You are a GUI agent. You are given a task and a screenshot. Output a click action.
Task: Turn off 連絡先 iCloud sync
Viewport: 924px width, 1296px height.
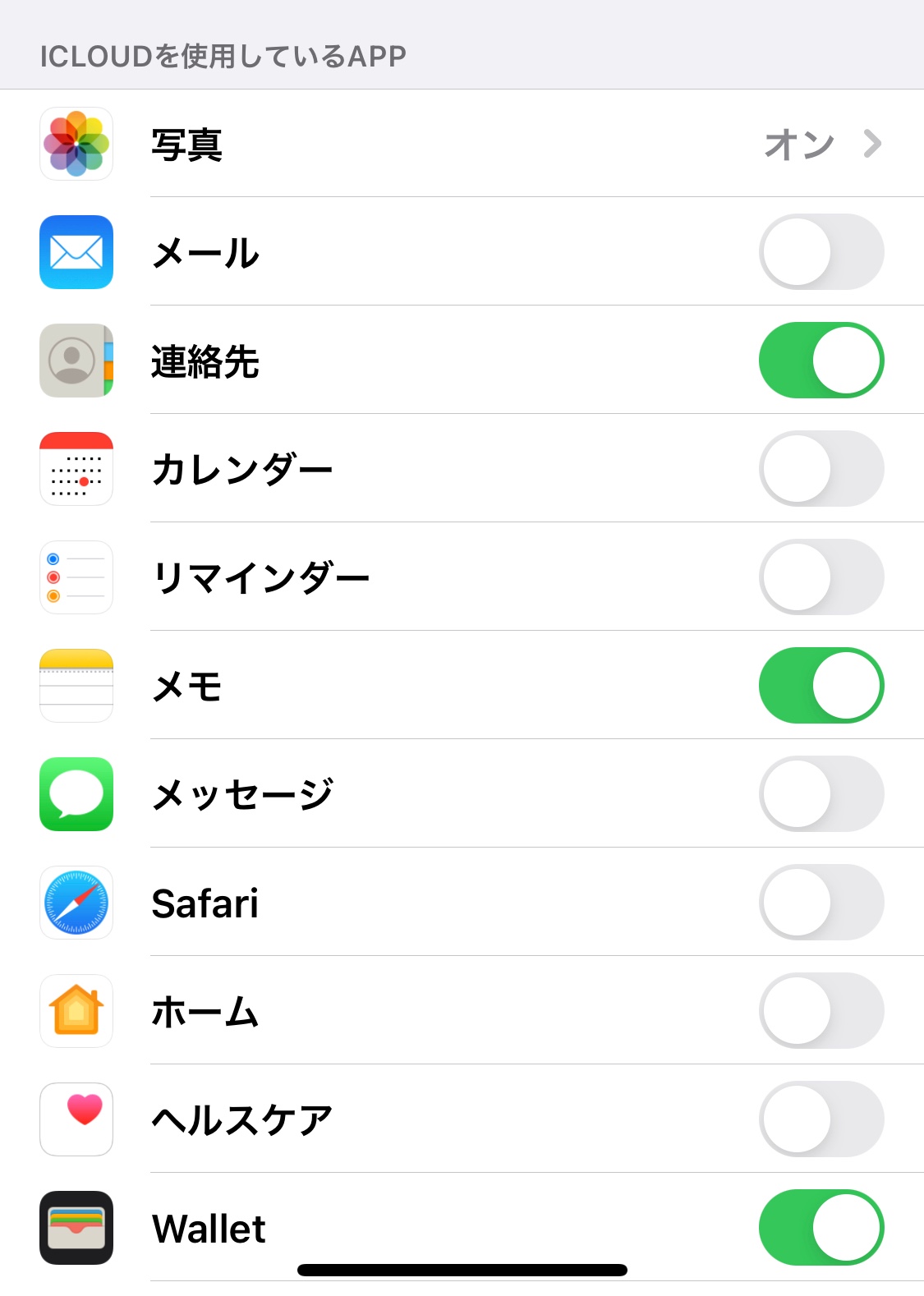[x=821, y=361]
